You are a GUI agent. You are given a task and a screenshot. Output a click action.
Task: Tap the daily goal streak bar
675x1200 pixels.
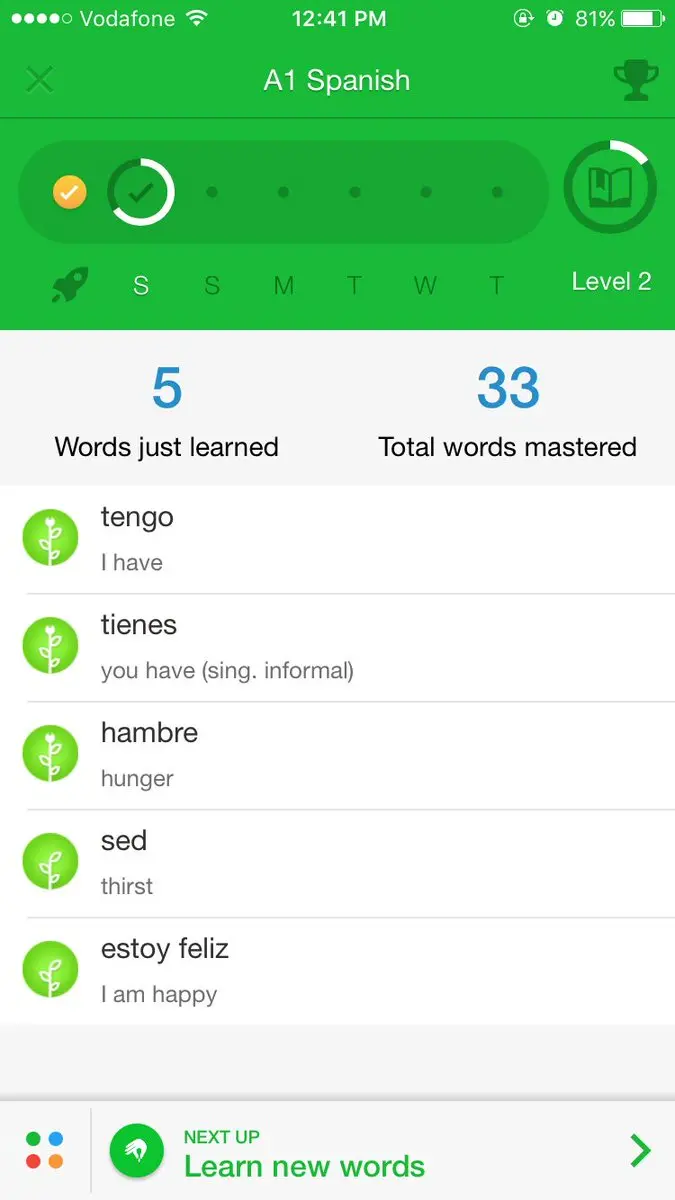pyautogui.click(x=283, y=192)
